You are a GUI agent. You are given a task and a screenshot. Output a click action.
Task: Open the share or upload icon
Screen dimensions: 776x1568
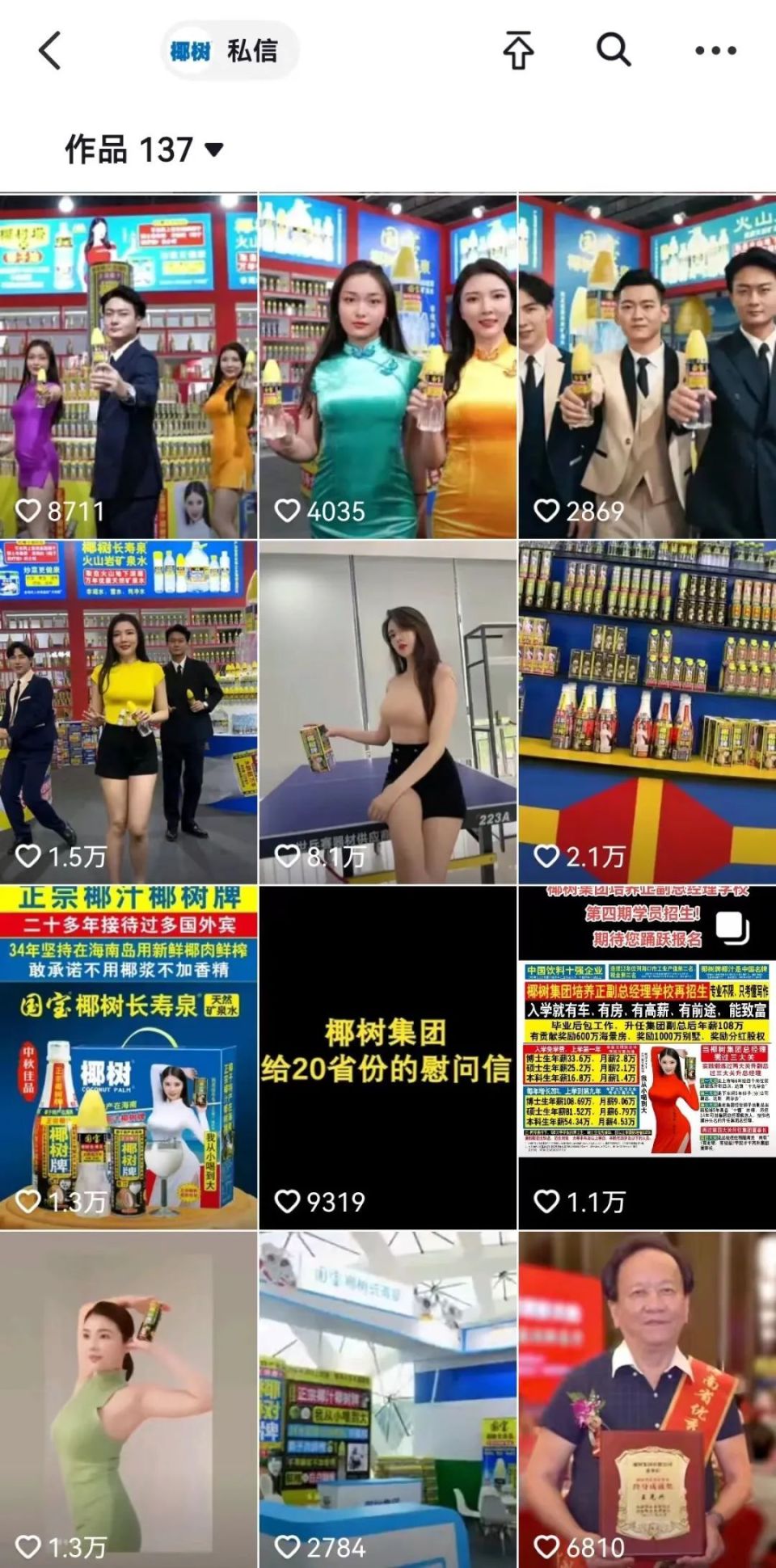518,48
